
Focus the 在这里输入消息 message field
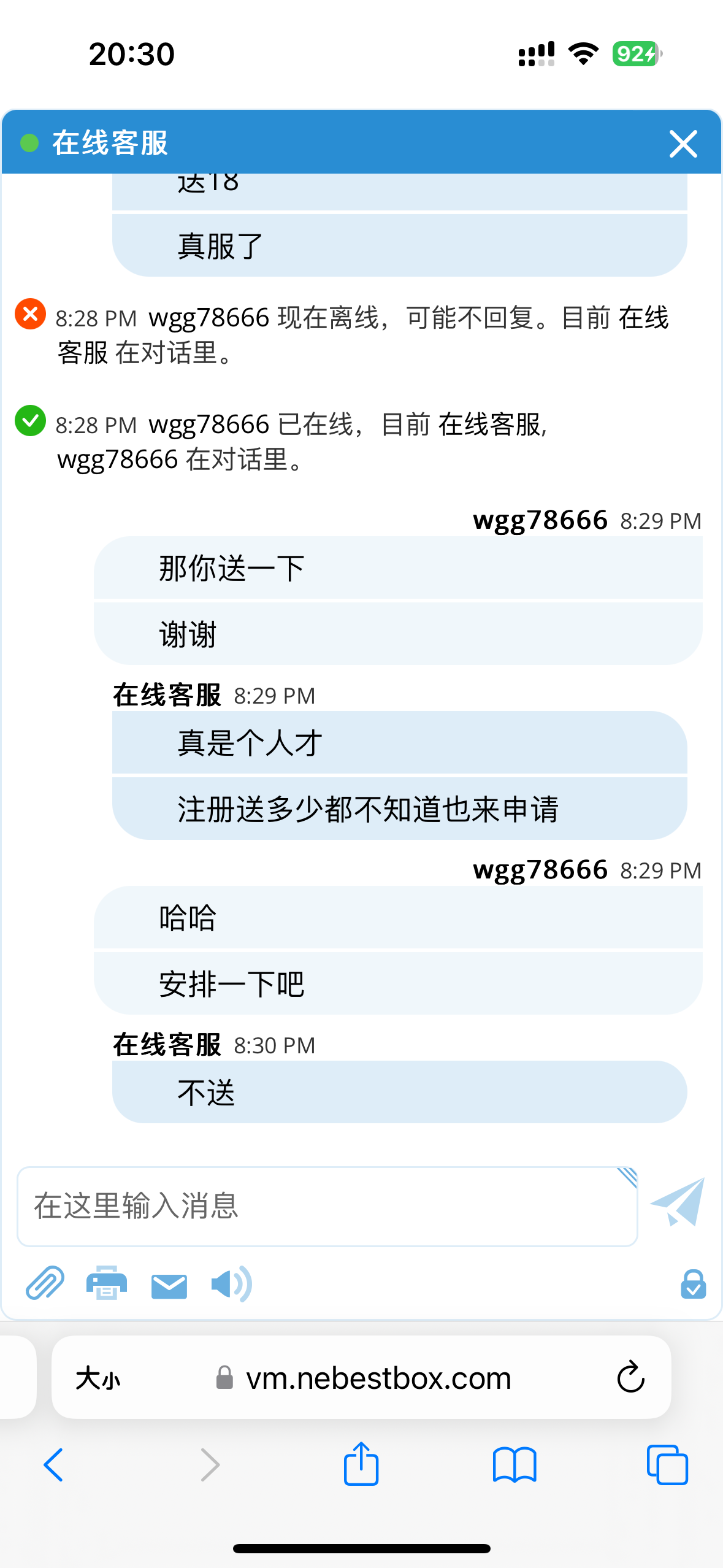click(327, 1206)
